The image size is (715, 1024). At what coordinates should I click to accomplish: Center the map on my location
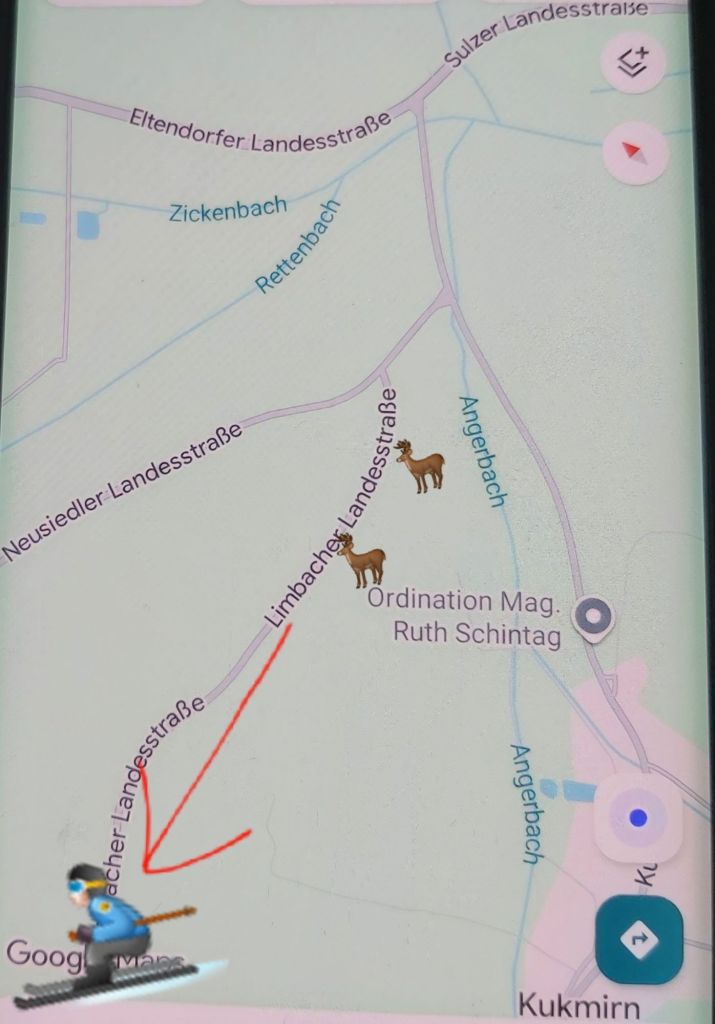638,819
